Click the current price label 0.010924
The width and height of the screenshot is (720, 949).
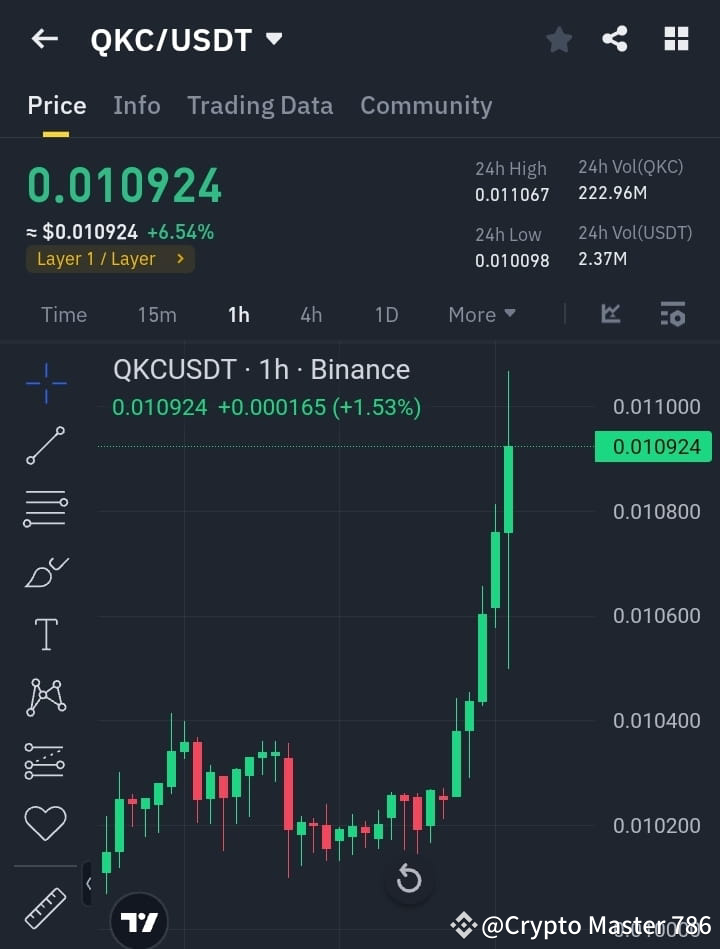(x=653, y=447)
